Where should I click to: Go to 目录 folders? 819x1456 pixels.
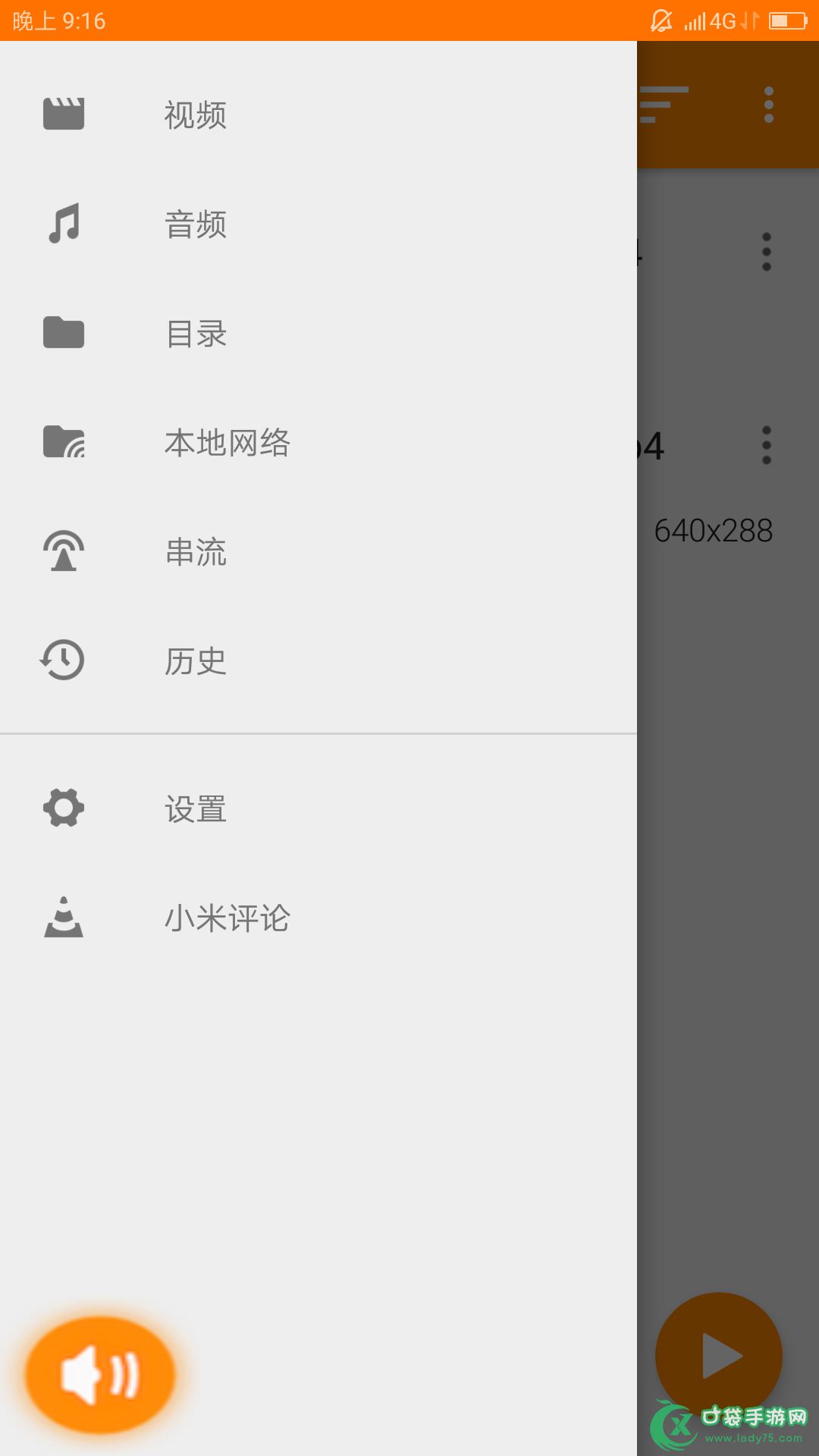pos(318,333)
